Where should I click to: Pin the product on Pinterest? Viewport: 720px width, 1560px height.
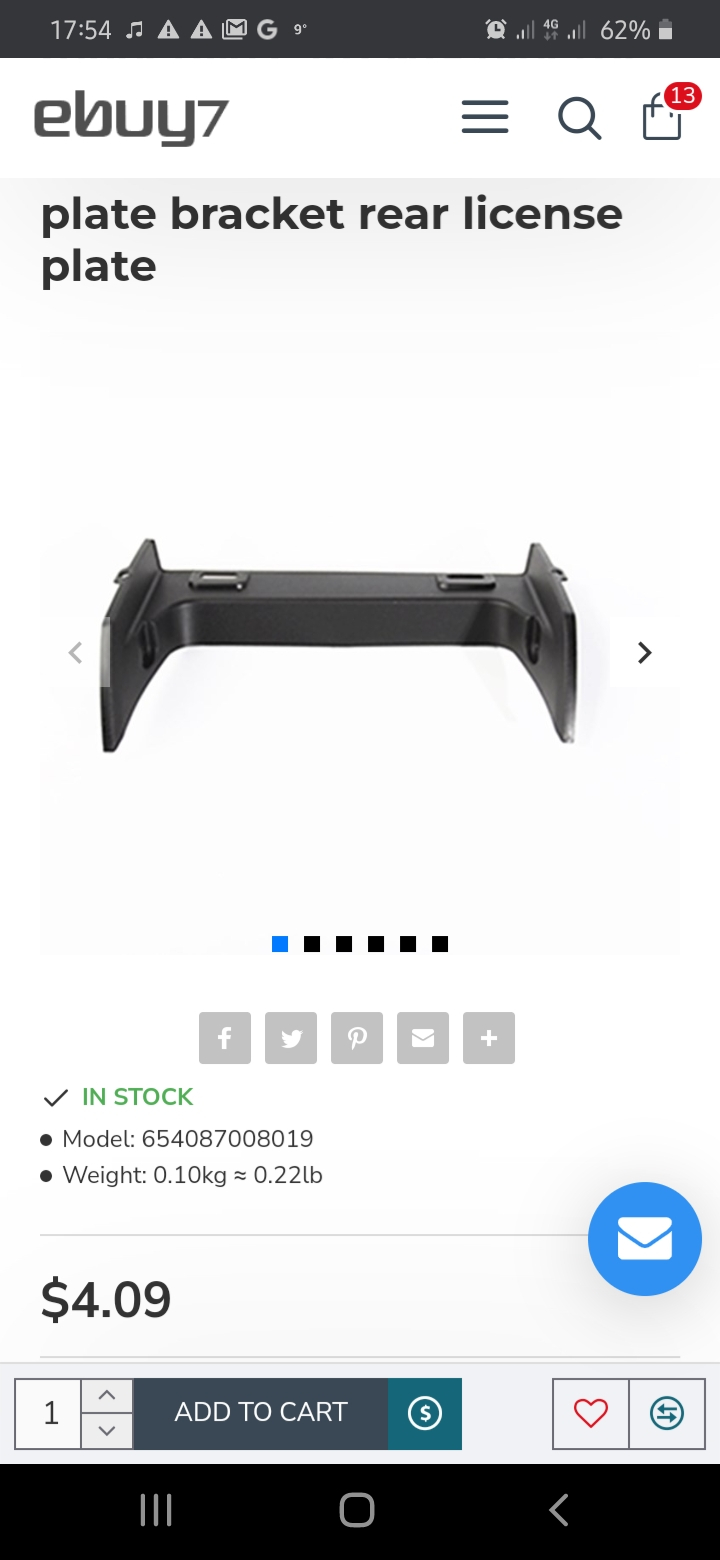tap(357, 1038)
